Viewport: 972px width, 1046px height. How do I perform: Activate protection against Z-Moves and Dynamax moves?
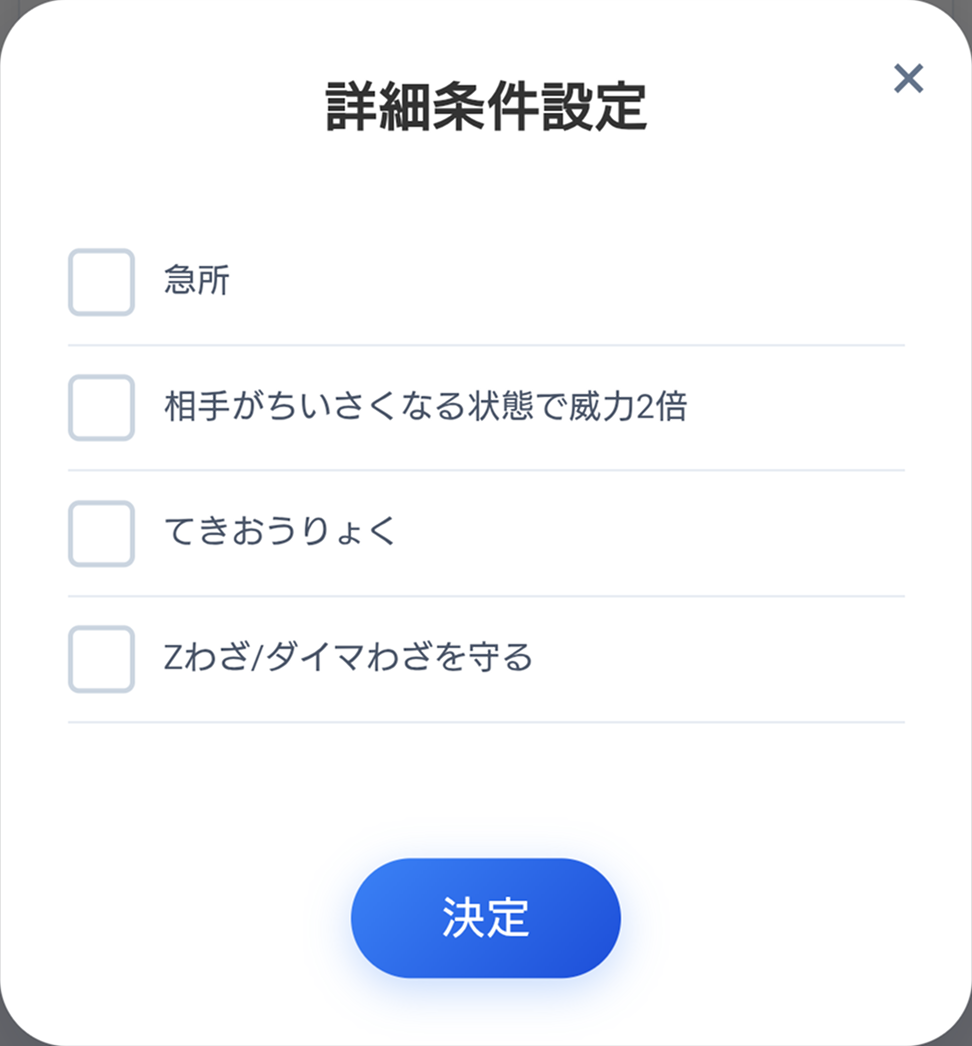click(x=100, y=658)
